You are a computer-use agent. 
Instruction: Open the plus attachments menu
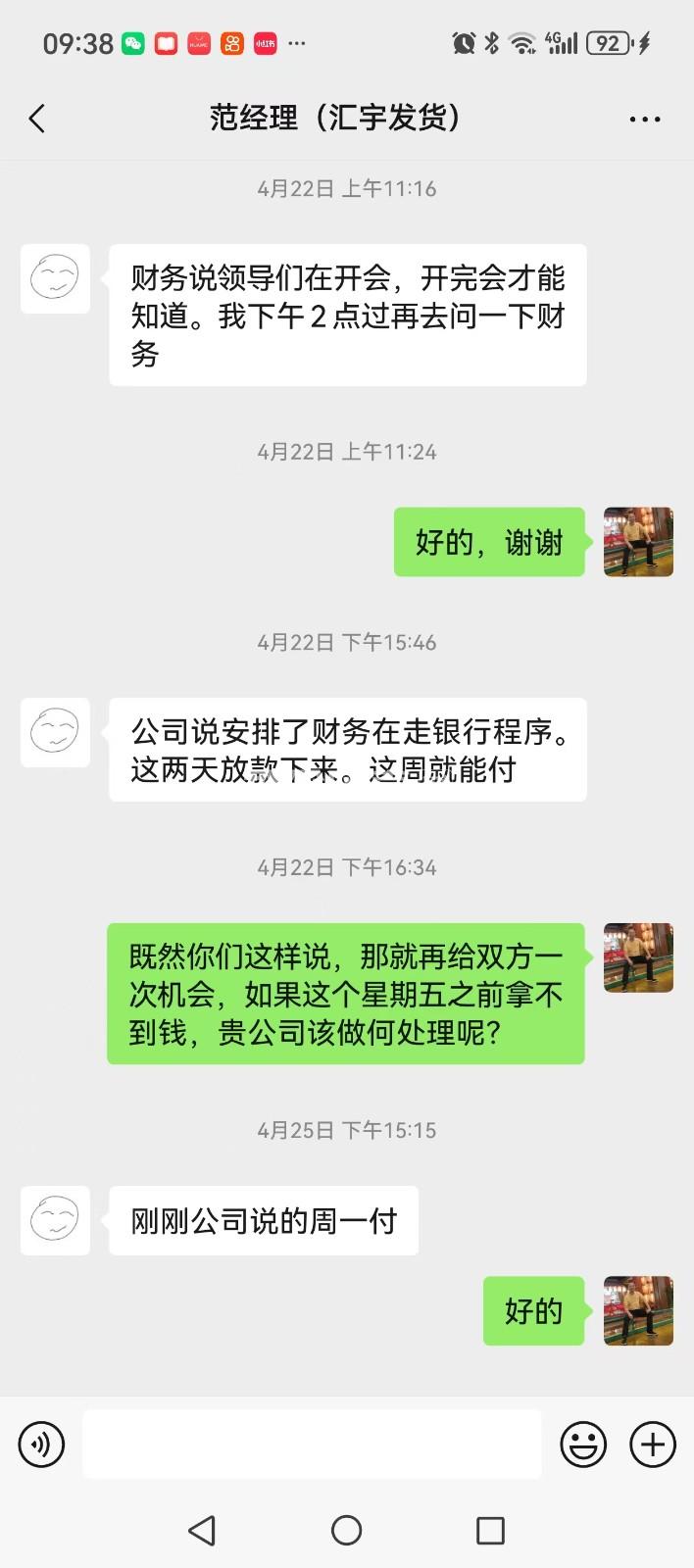click(x=653, y=1444)
